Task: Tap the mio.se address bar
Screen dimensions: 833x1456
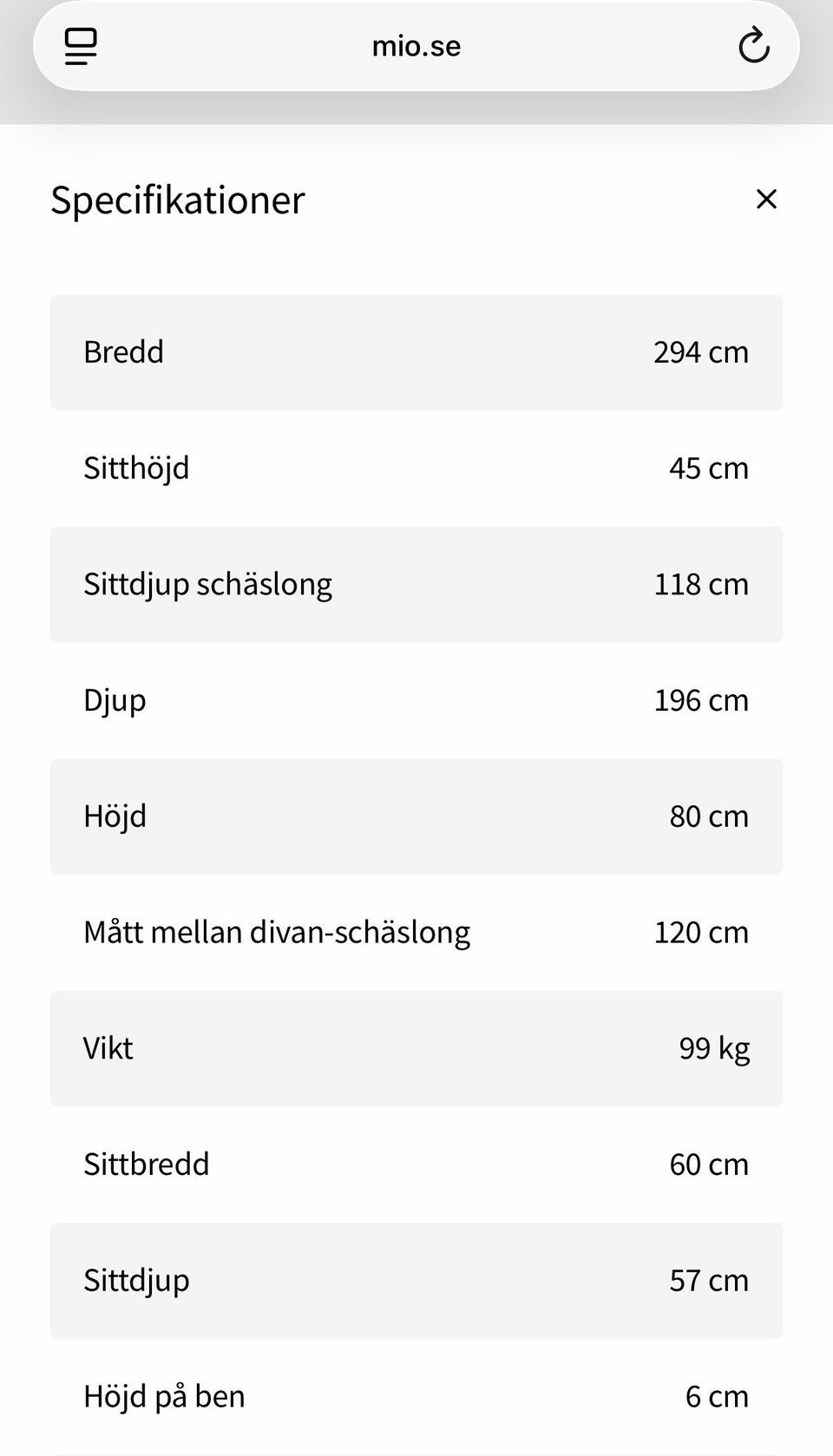Action: [x=416, y=46]
